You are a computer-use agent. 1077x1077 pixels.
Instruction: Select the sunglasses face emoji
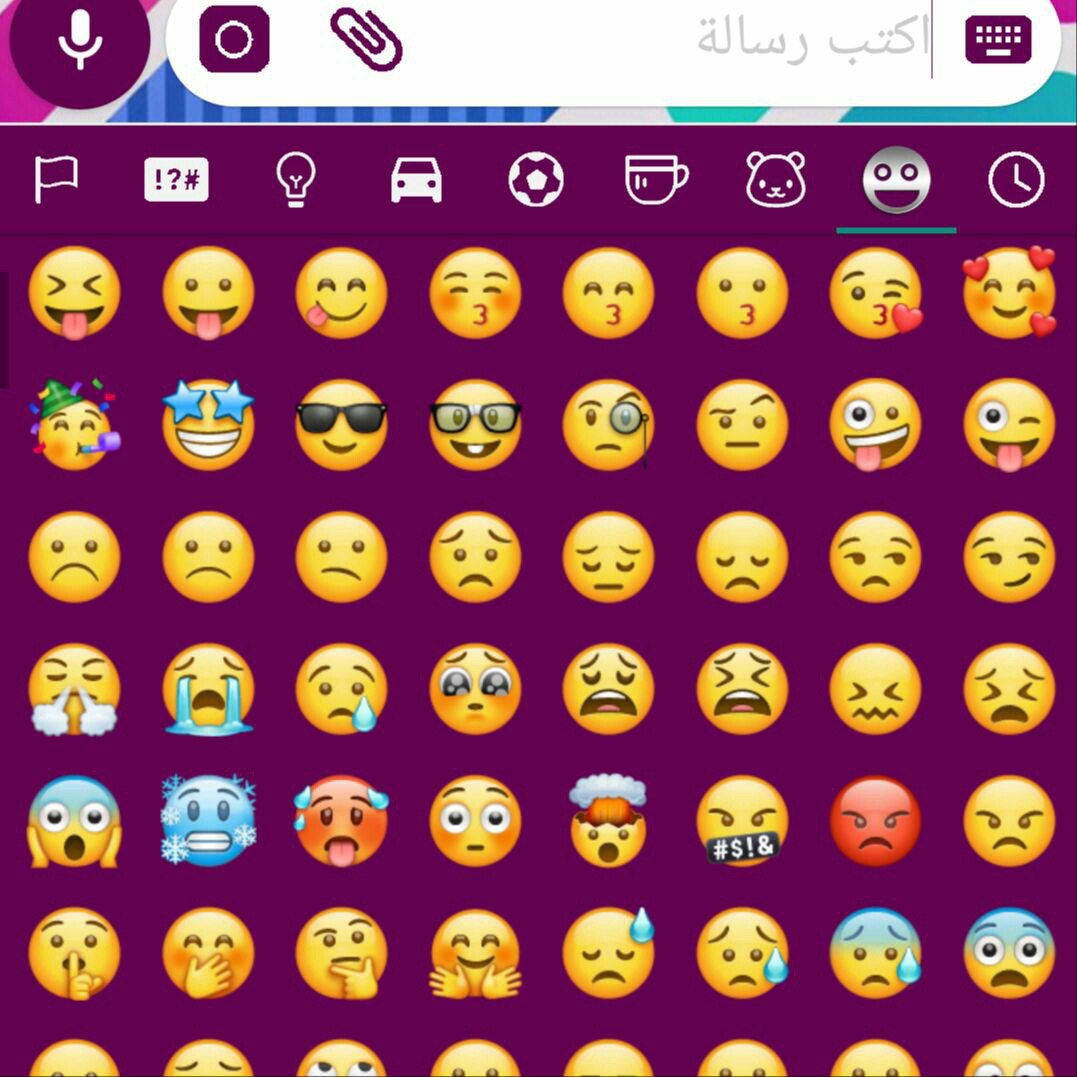pyautogui.click(x=341, y=425)
